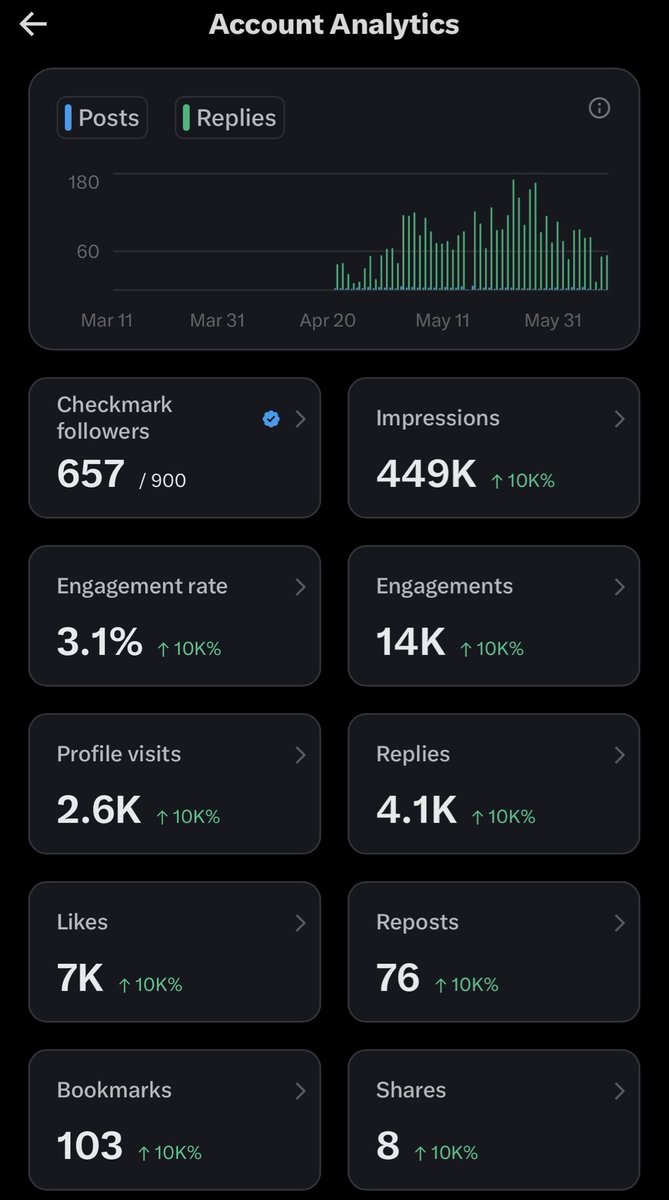Open the Bookmarks card
Image resolution: width=669 pixels, height=1200 pixels.
(x=175, y=1120)
